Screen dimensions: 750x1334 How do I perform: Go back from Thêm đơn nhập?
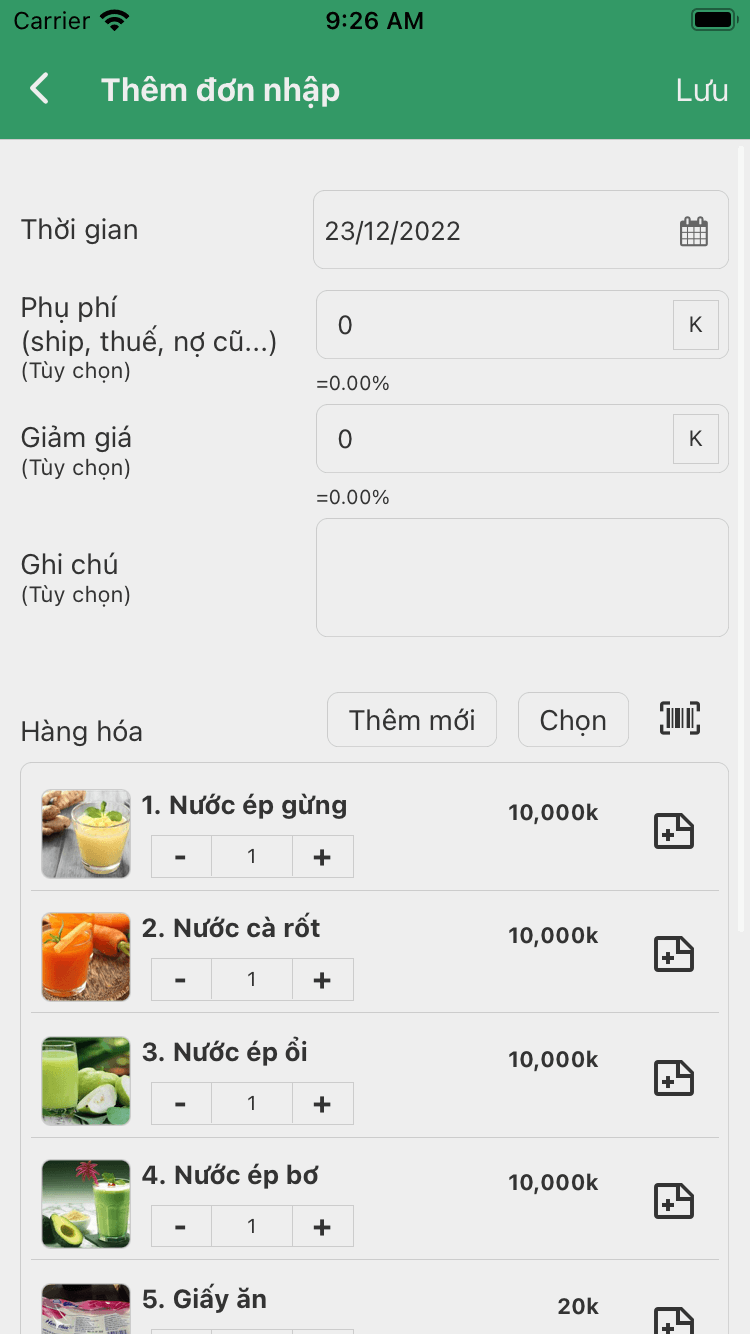pos(40,89)
